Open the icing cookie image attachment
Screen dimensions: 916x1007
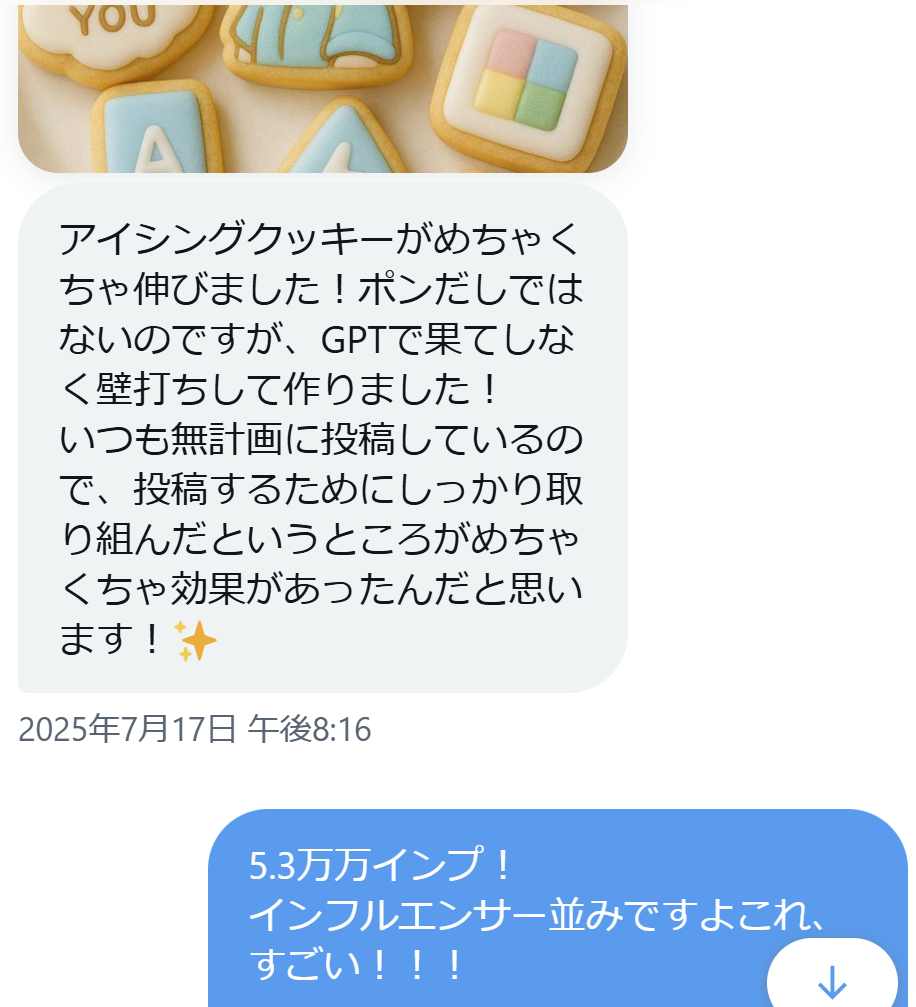[322, 88]
